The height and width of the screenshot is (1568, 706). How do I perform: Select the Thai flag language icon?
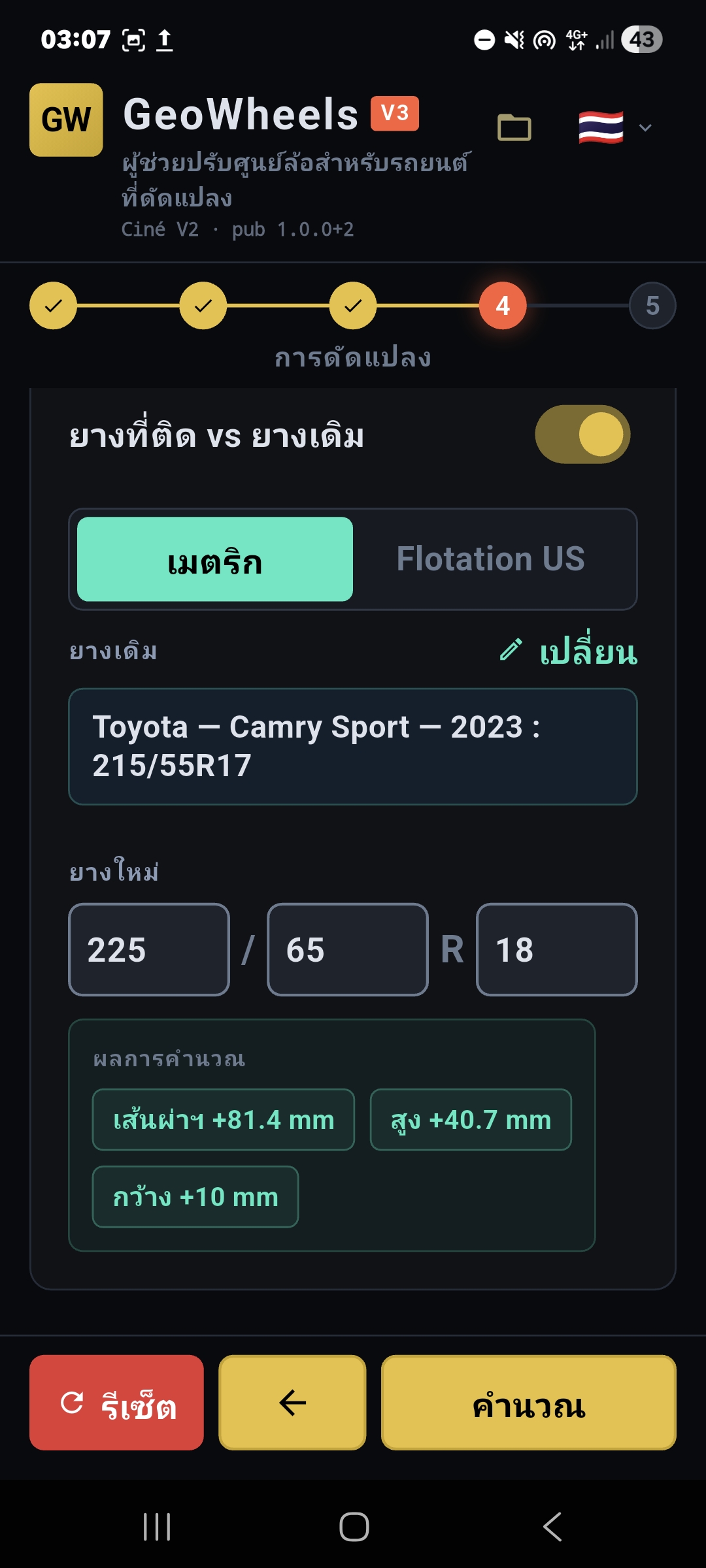coord(599,127)
